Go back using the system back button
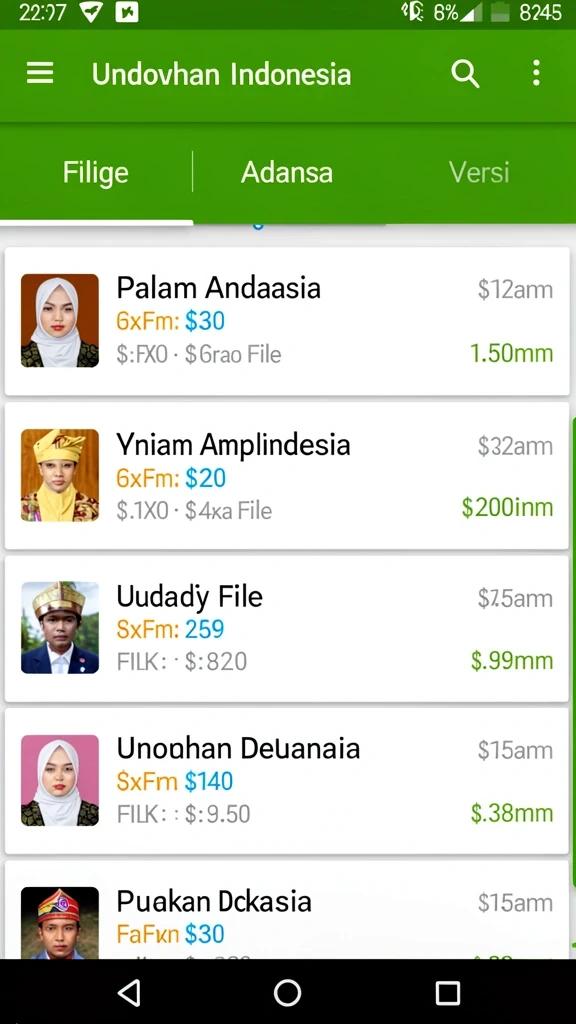Viewport: 576px width, 1024px height. [129, 993]
